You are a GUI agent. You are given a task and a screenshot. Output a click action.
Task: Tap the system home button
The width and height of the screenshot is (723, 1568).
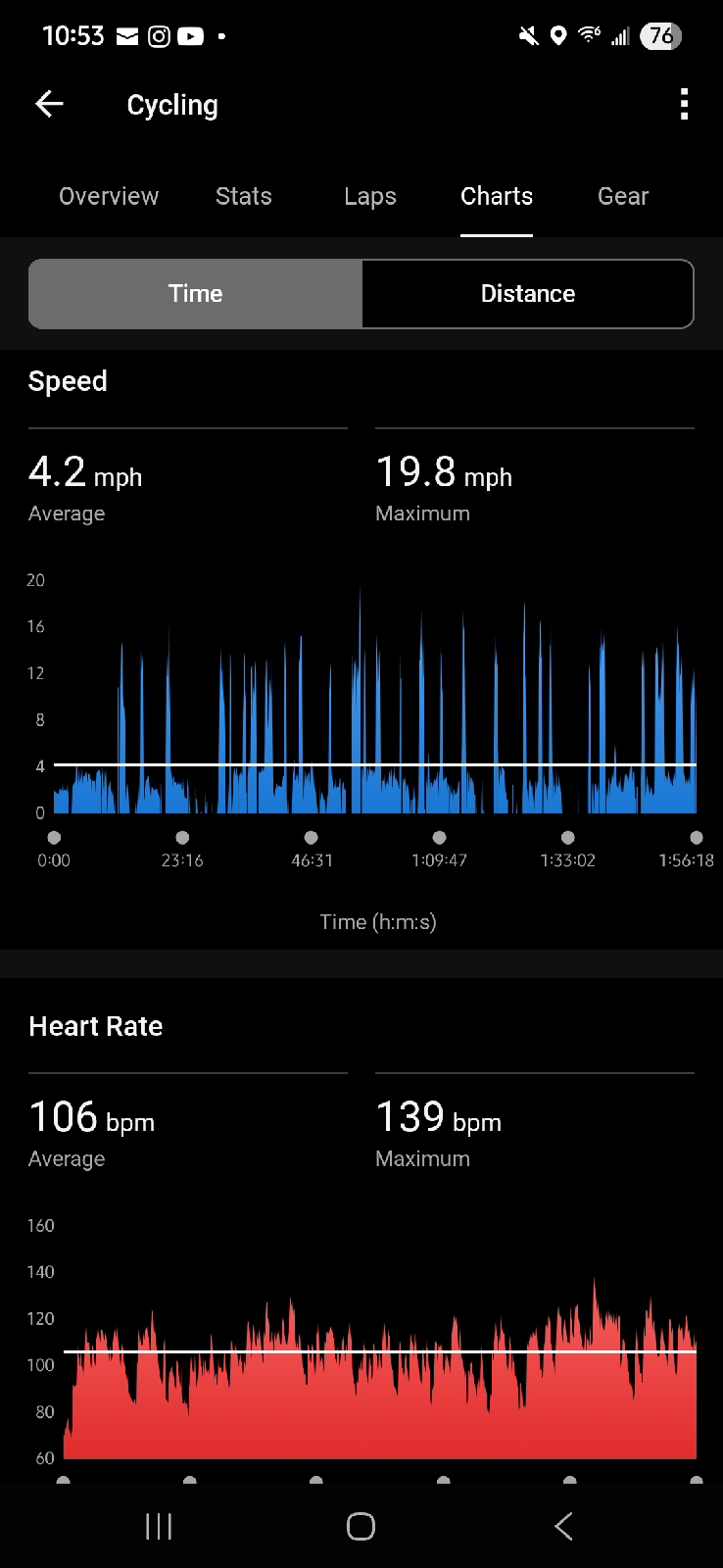click(x=361, y=1526)
